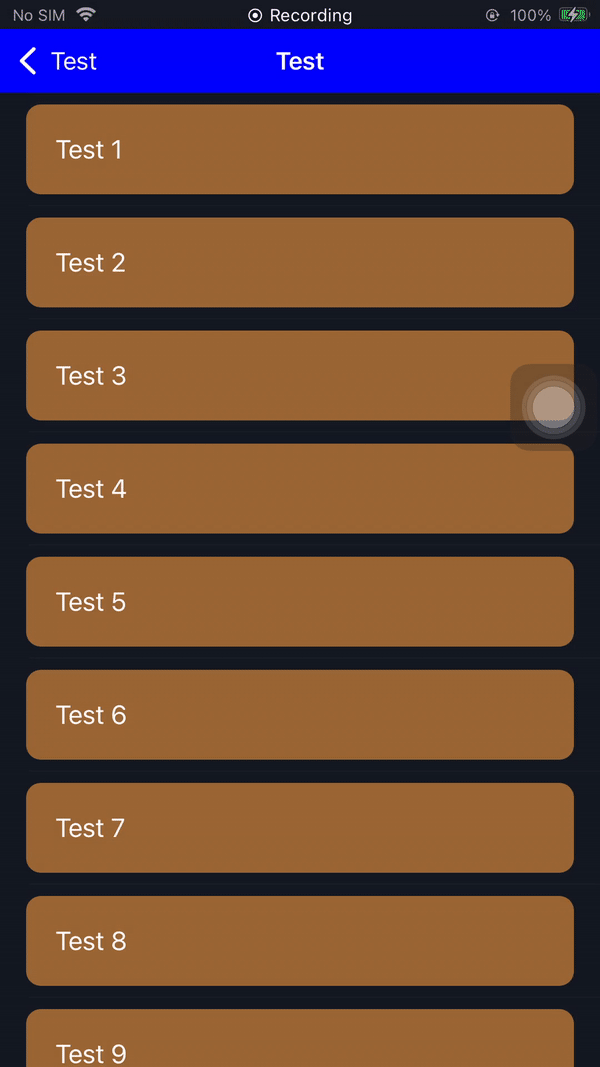Select the Test 7 row
This screenshot has width=600, height=1067.
pyautogui.click(x=299, y=827)
